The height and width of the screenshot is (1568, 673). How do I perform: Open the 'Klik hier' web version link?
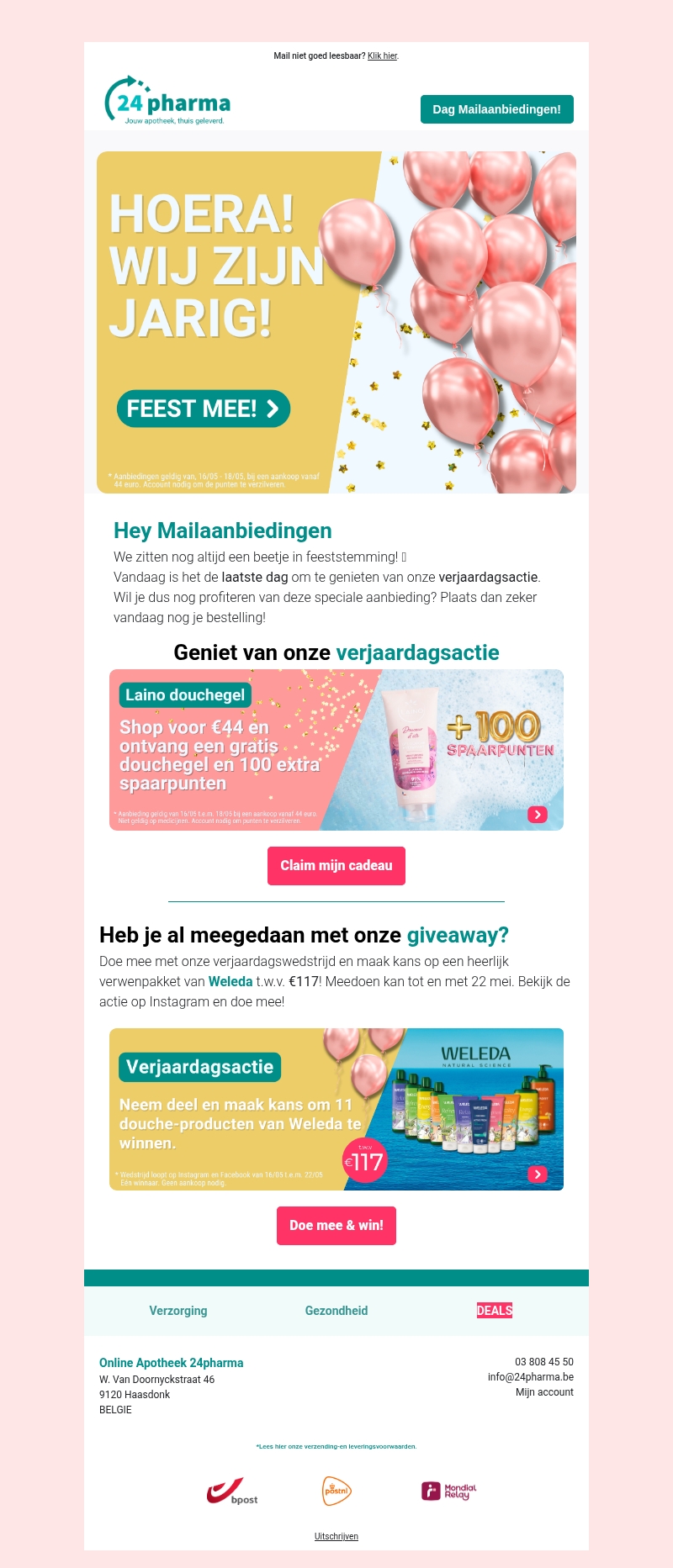(x=382, y=56)
